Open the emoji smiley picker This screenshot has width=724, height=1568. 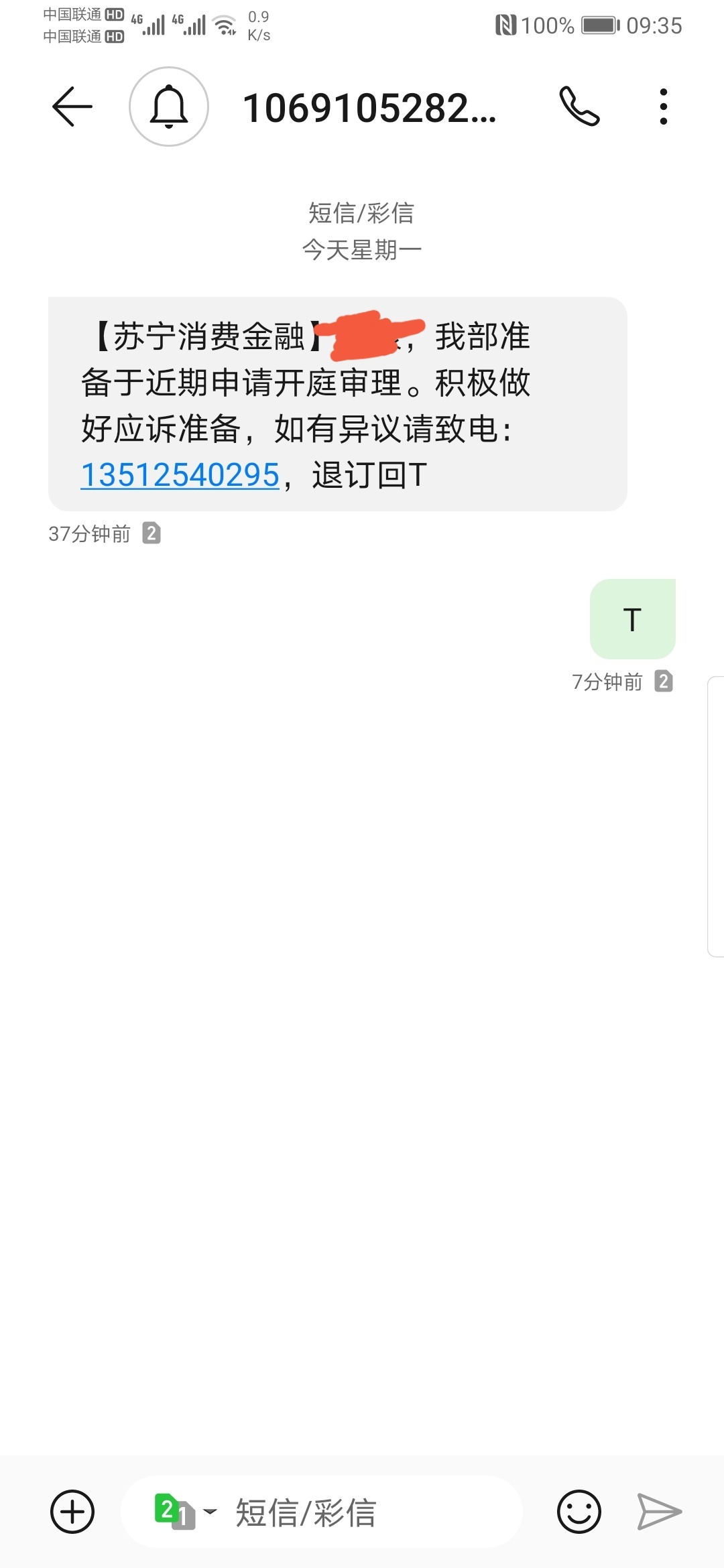pos(579,1512)
